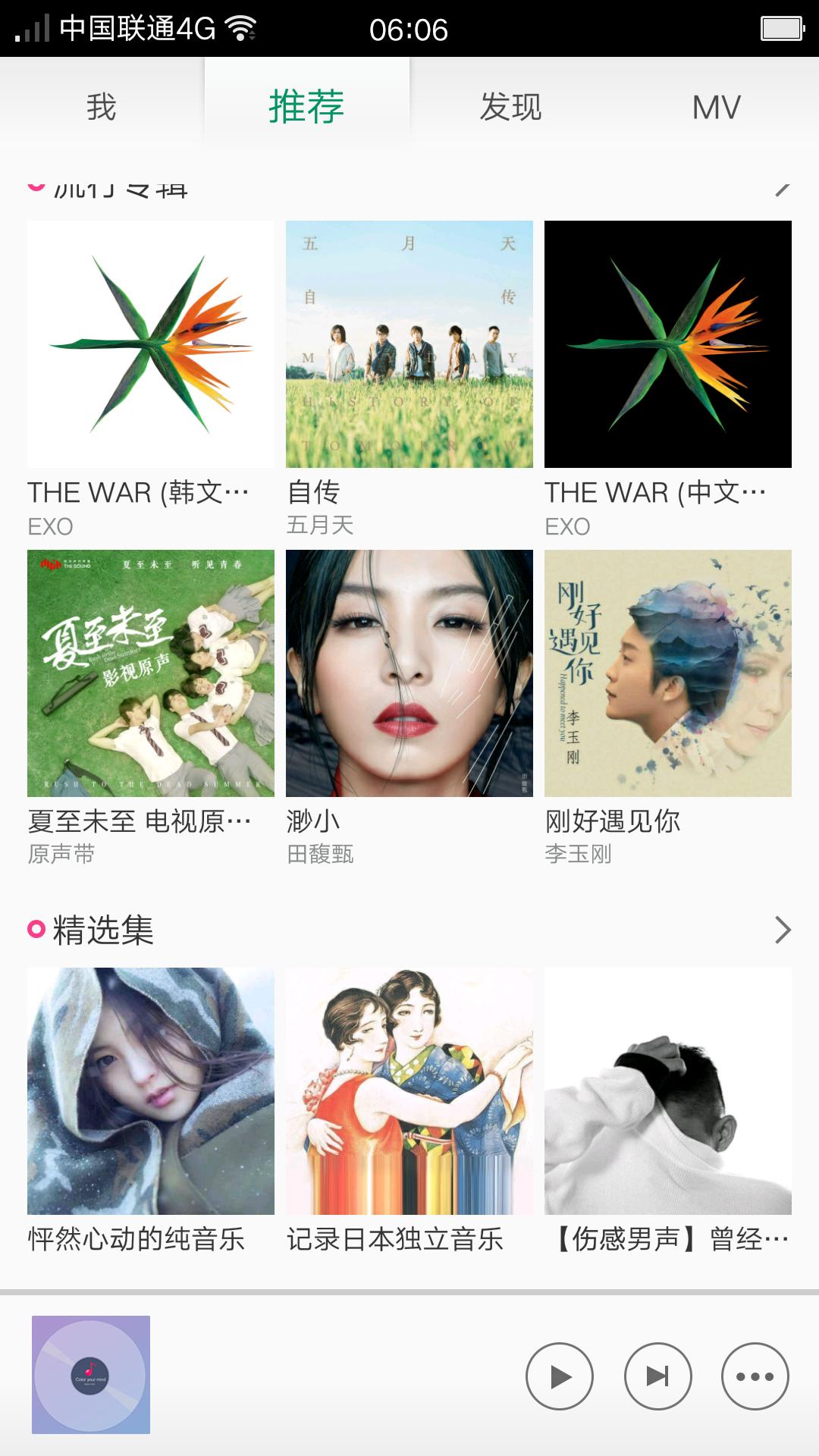Image resolution: width=819 pixels, height=1456 pixels.
Task: Open the 我 tab
Action: pyautogui.click(x=102, y=106)
